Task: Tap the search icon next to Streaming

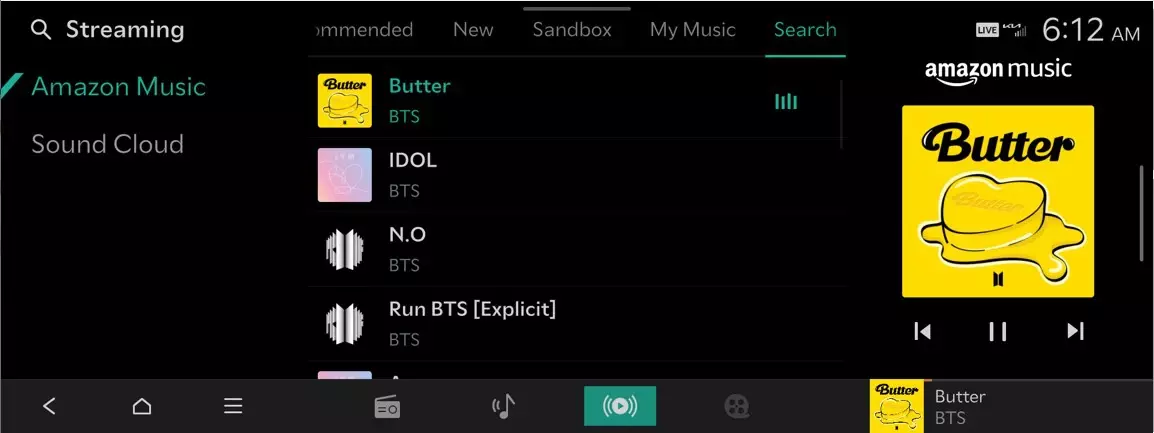Action: (41, 30)
